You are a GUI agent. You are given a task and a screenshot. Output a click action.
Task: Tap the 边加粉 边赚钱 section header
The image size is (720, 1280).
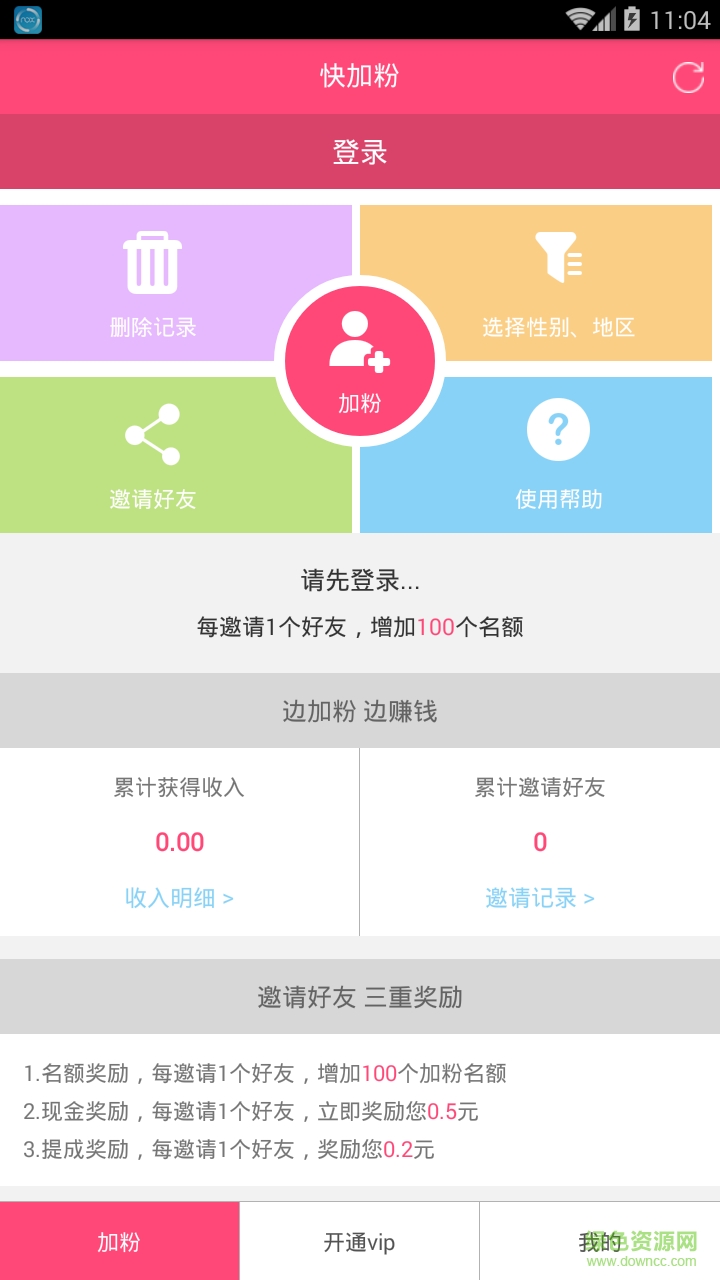(360, 711)
